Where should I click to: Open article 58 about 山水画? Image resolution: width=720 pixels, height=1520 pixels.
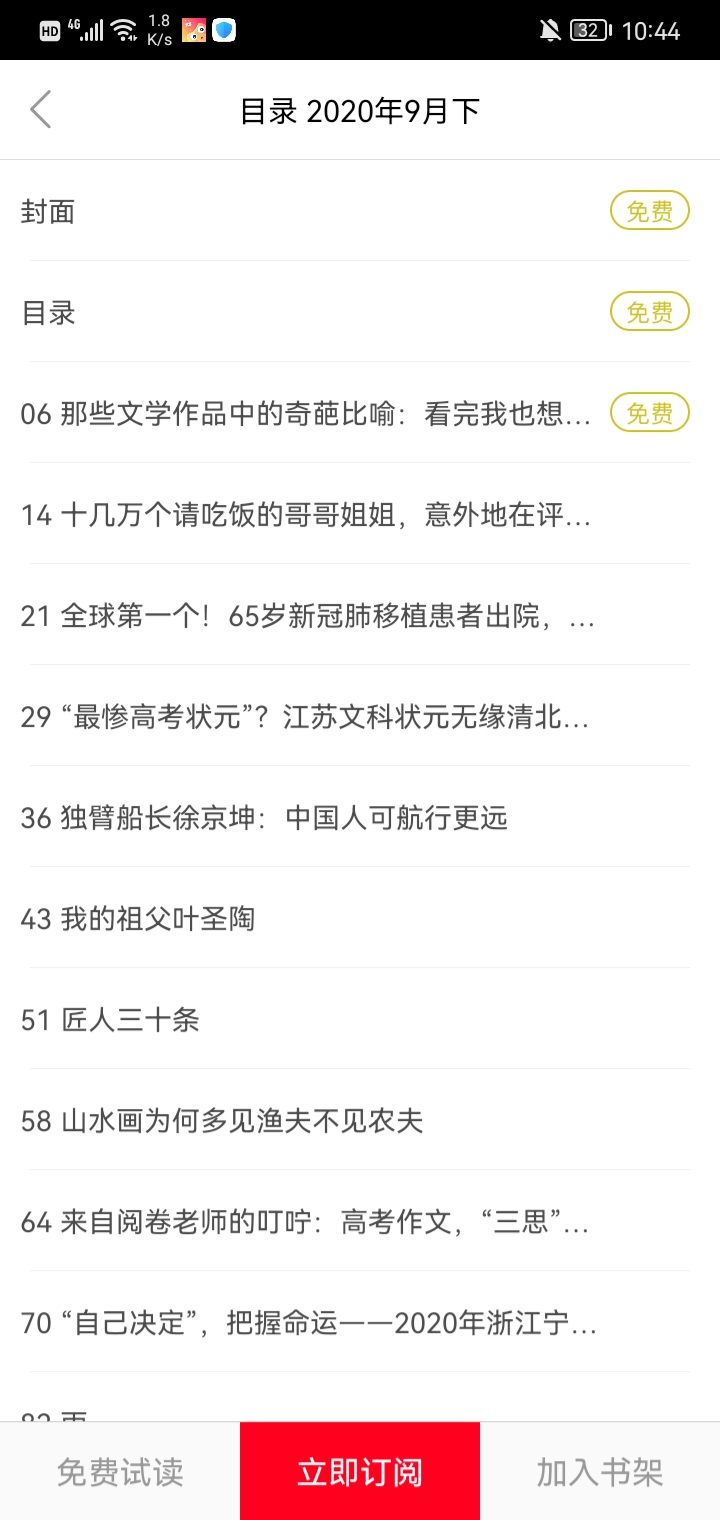click(x=222, y=1121)
